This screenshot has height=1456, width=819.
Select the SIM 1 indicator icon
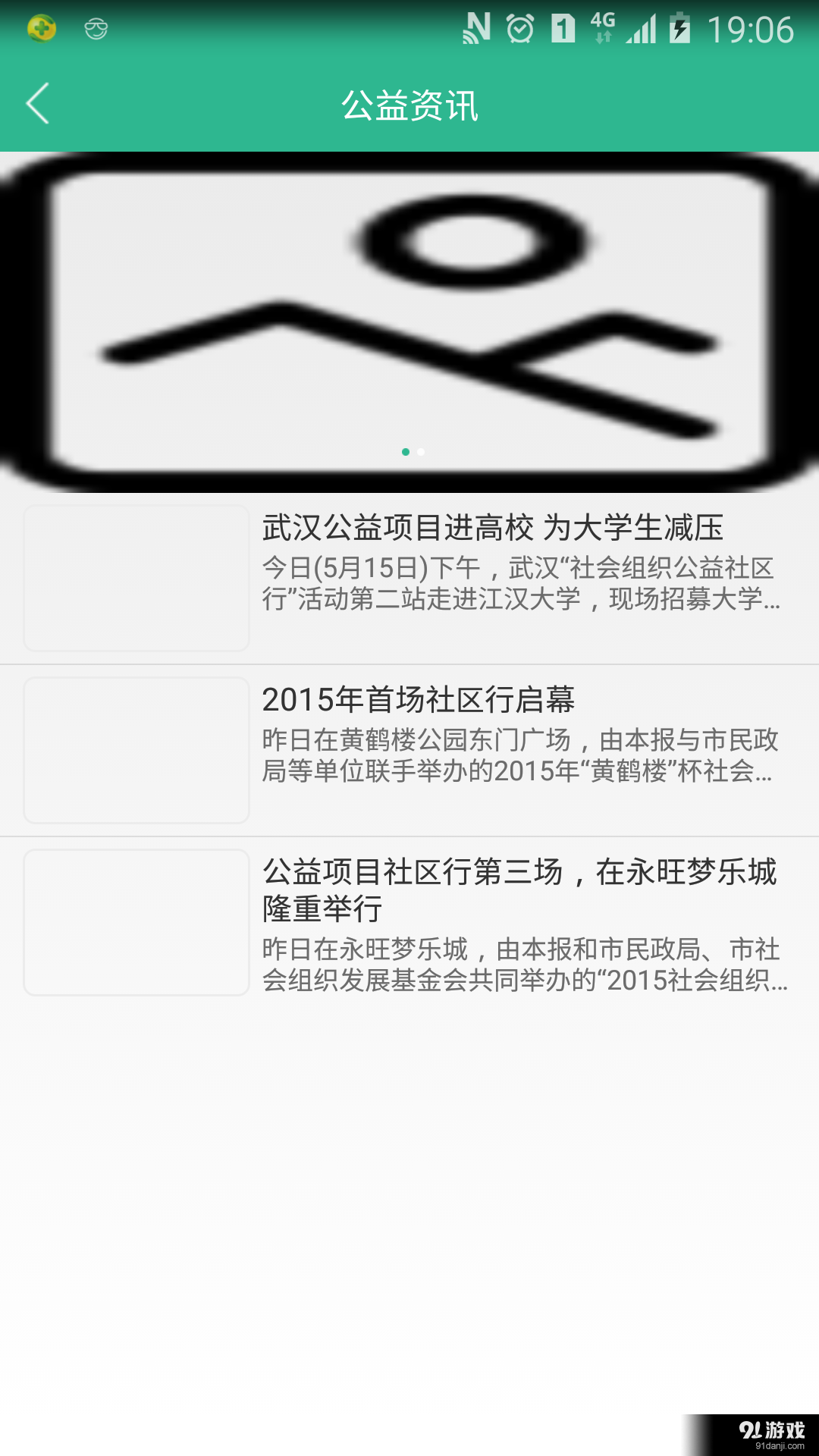coord(562,27)
